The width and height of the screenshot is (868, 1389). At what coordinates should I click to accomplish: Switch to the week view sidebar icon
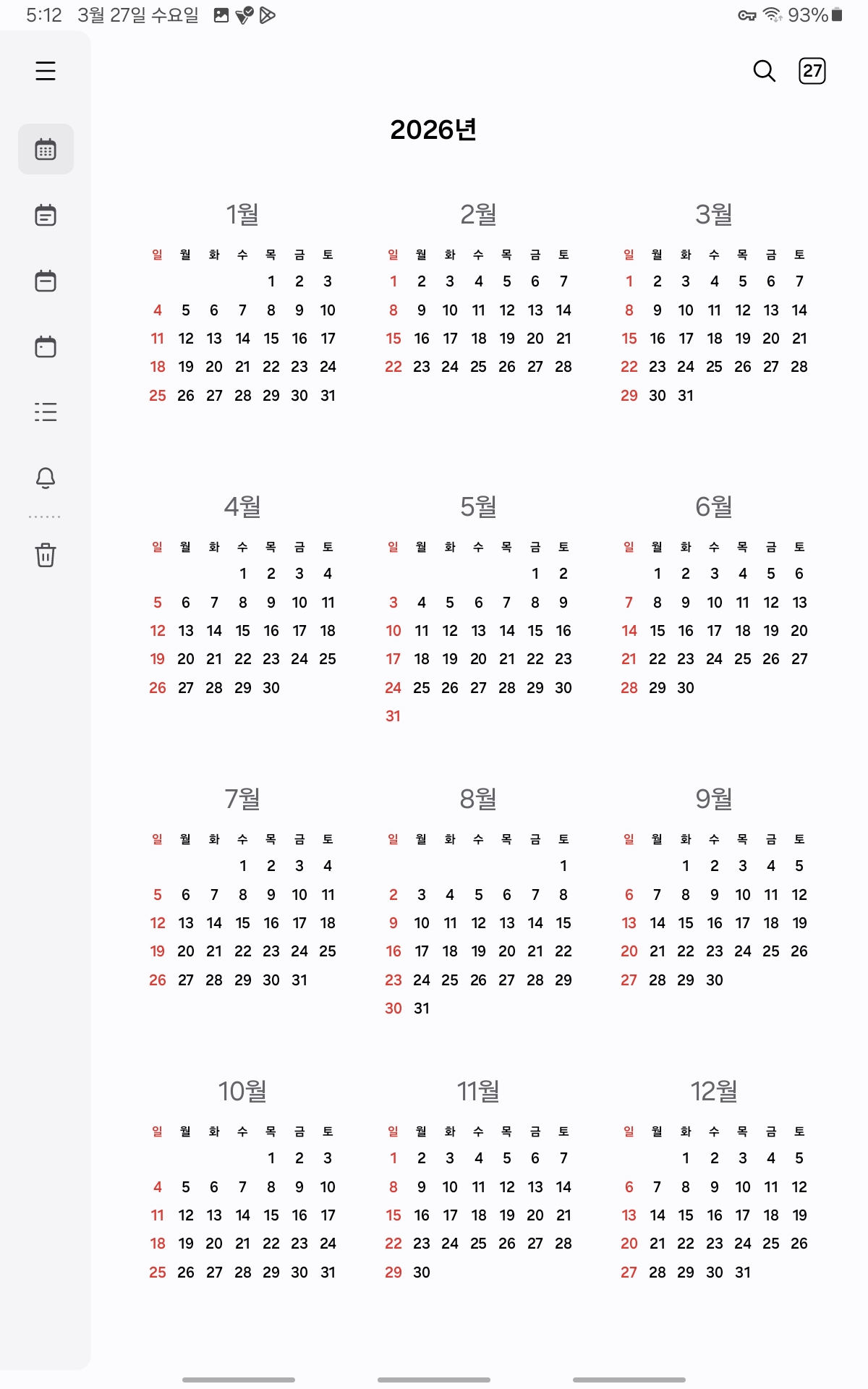pyautogui.click(x=46, y=281)
